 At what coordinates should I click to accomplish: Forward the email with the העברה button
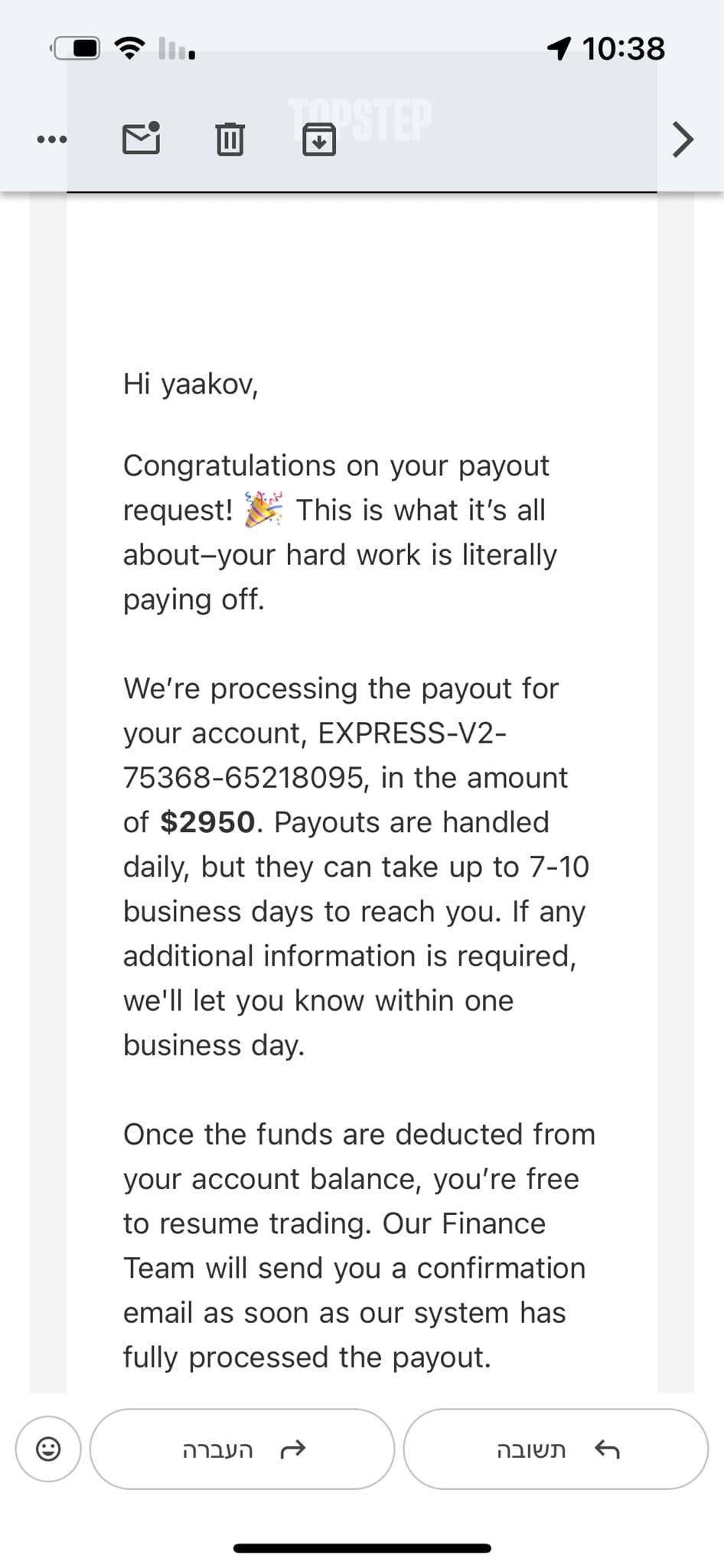point(242,1449)
